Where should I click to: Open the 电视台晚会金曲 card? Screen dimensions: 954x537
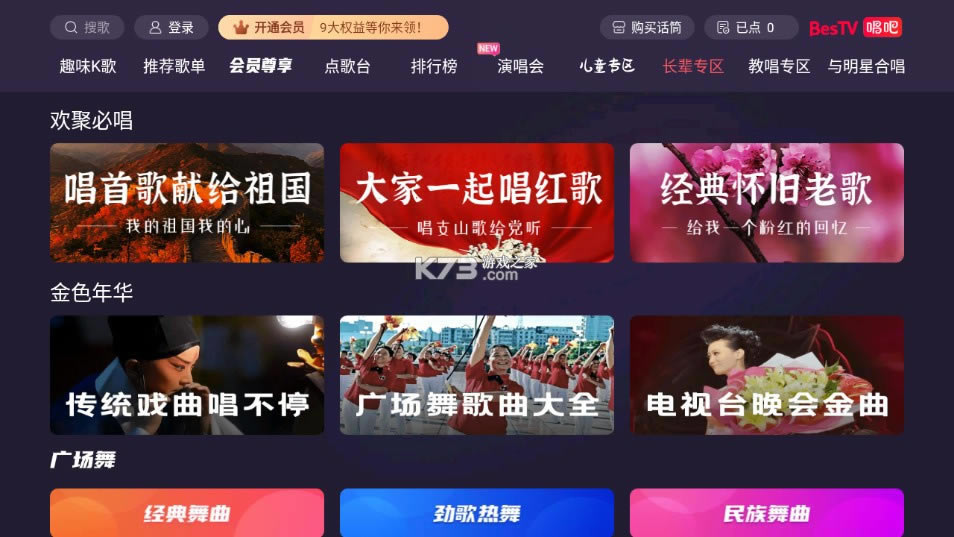click(766, 375)
